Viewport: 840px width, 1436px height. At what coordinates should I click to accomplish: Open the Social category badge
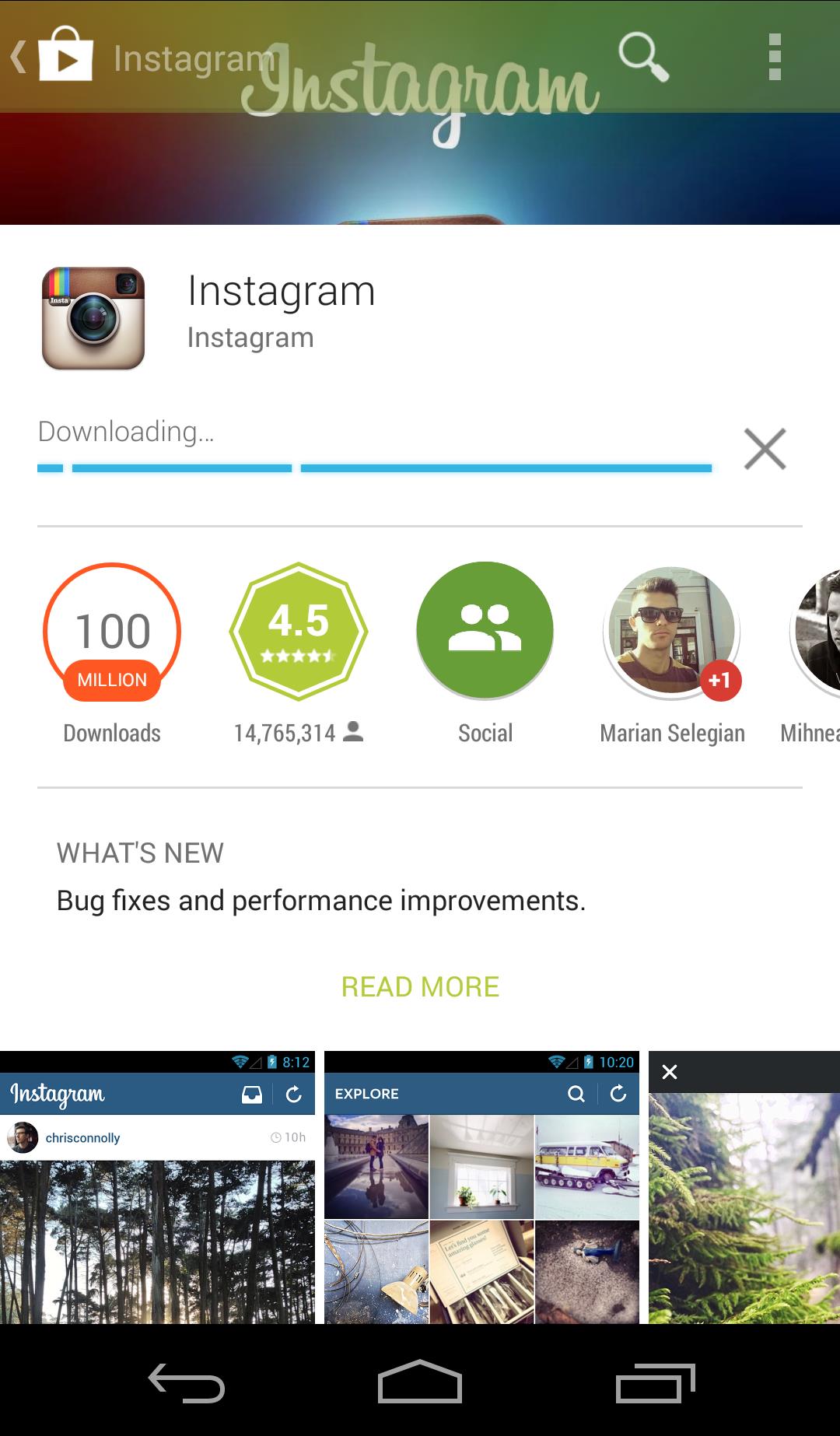click(485, 631)
